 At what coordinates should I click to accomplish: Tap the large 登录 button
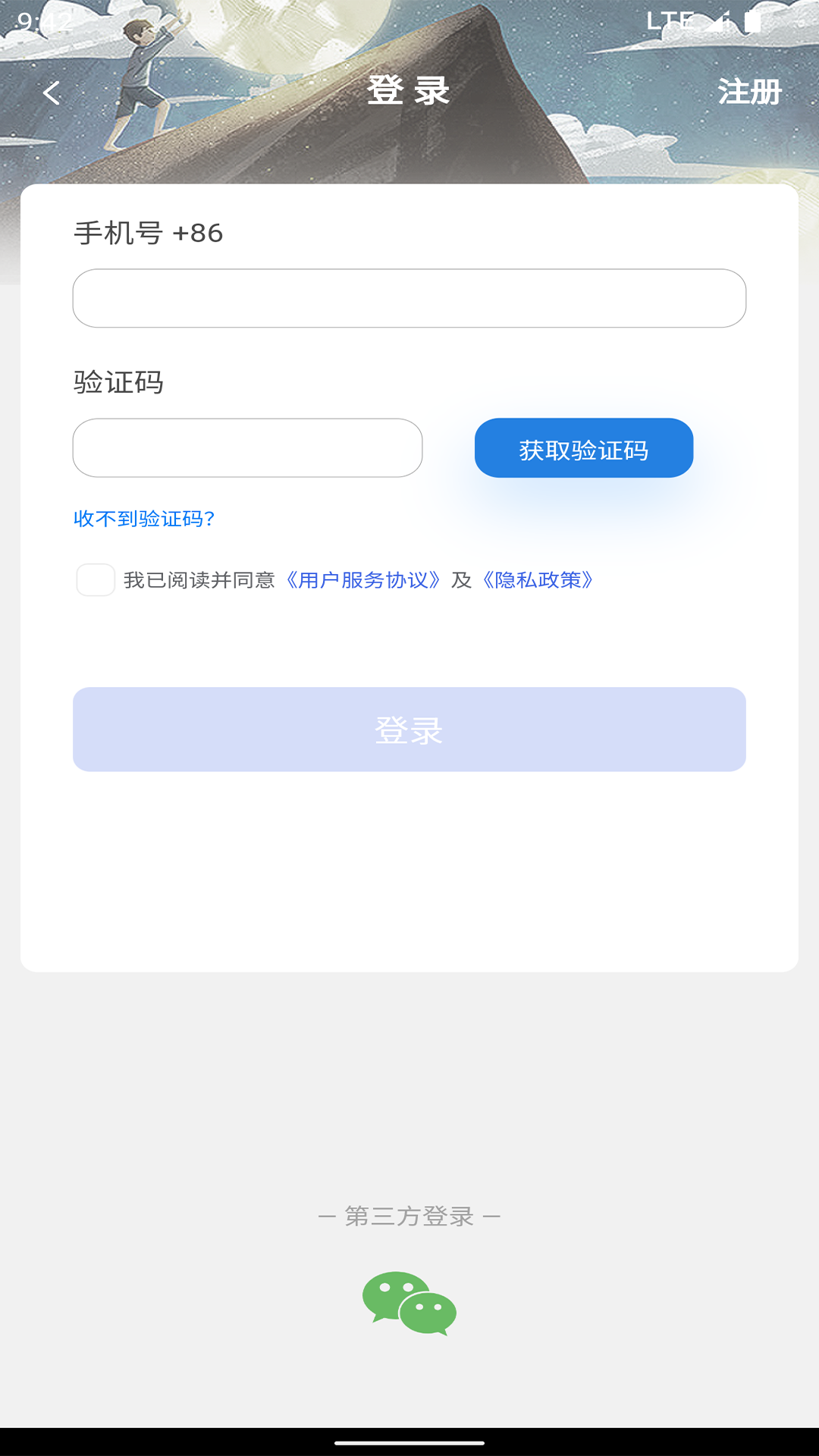[x=409, y=730]
